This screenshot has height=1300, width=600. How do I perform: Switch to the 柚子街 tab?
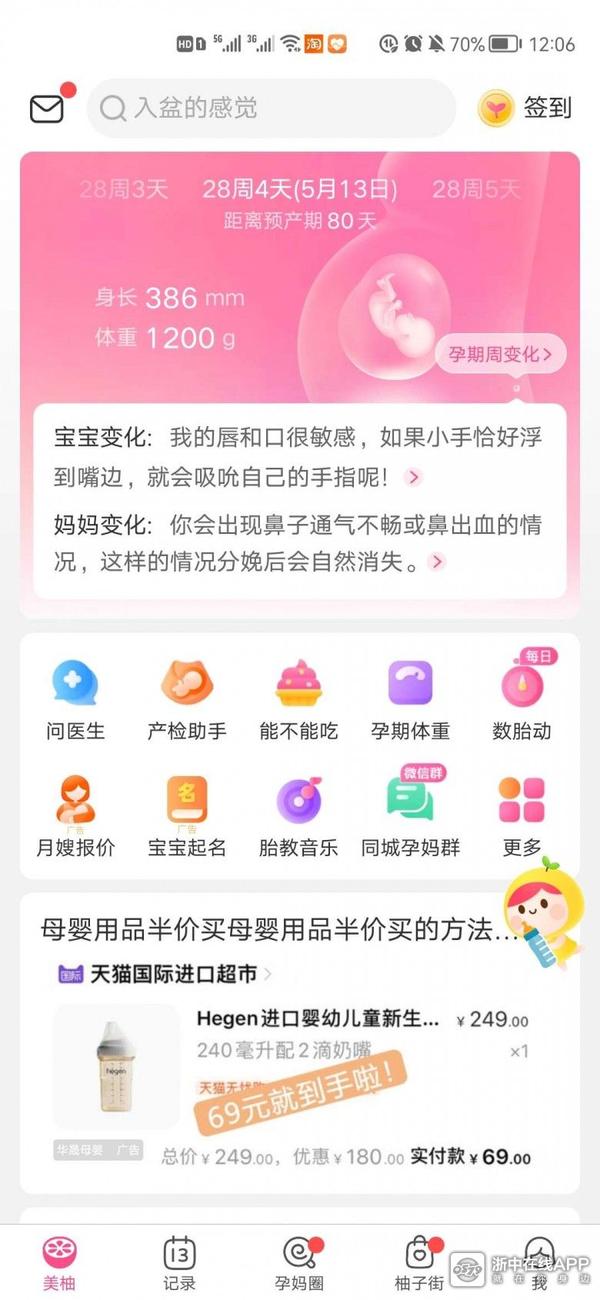[419, 1262]
